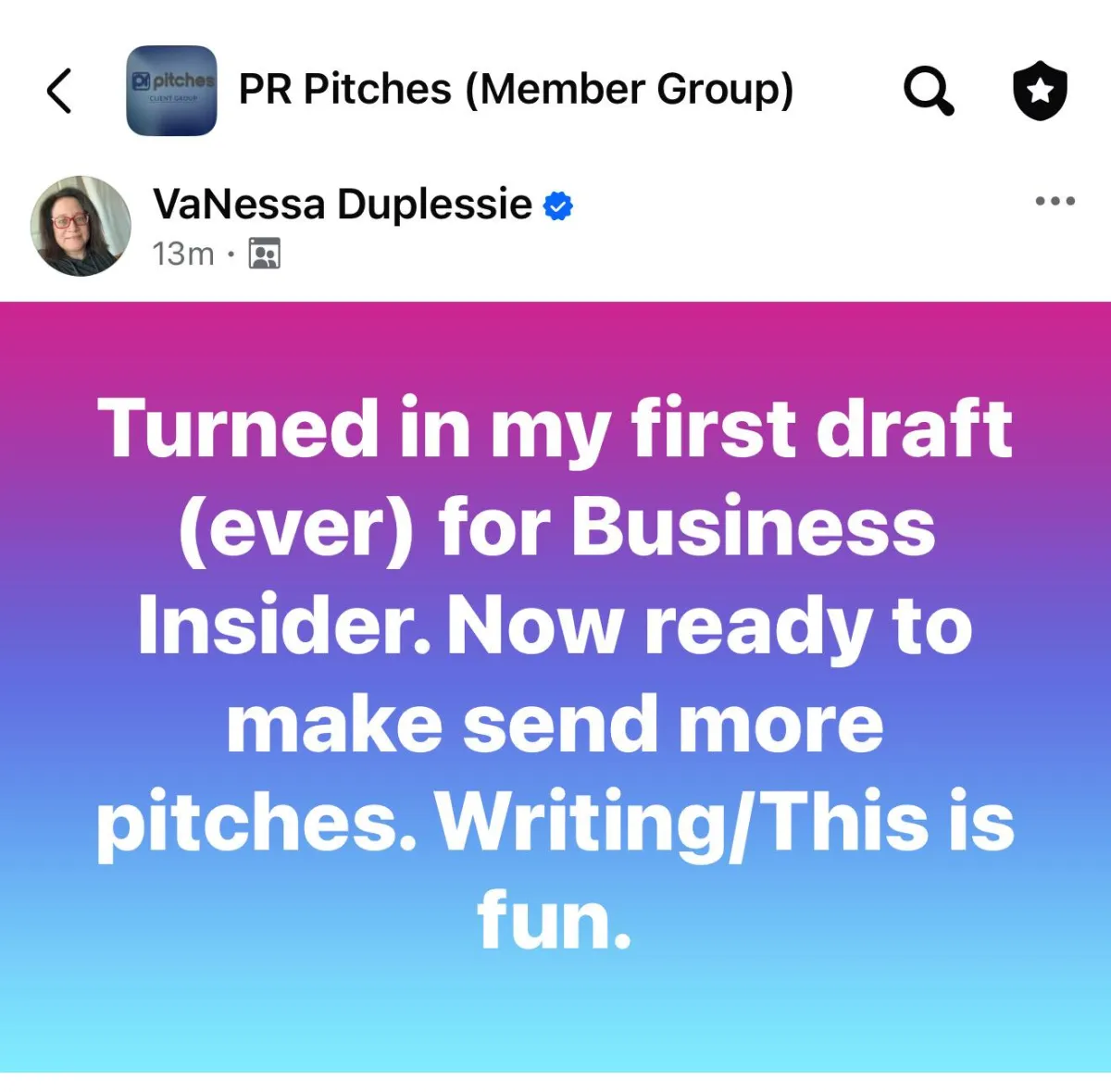Open the PR Pitches group avatar

pos(172,91)
